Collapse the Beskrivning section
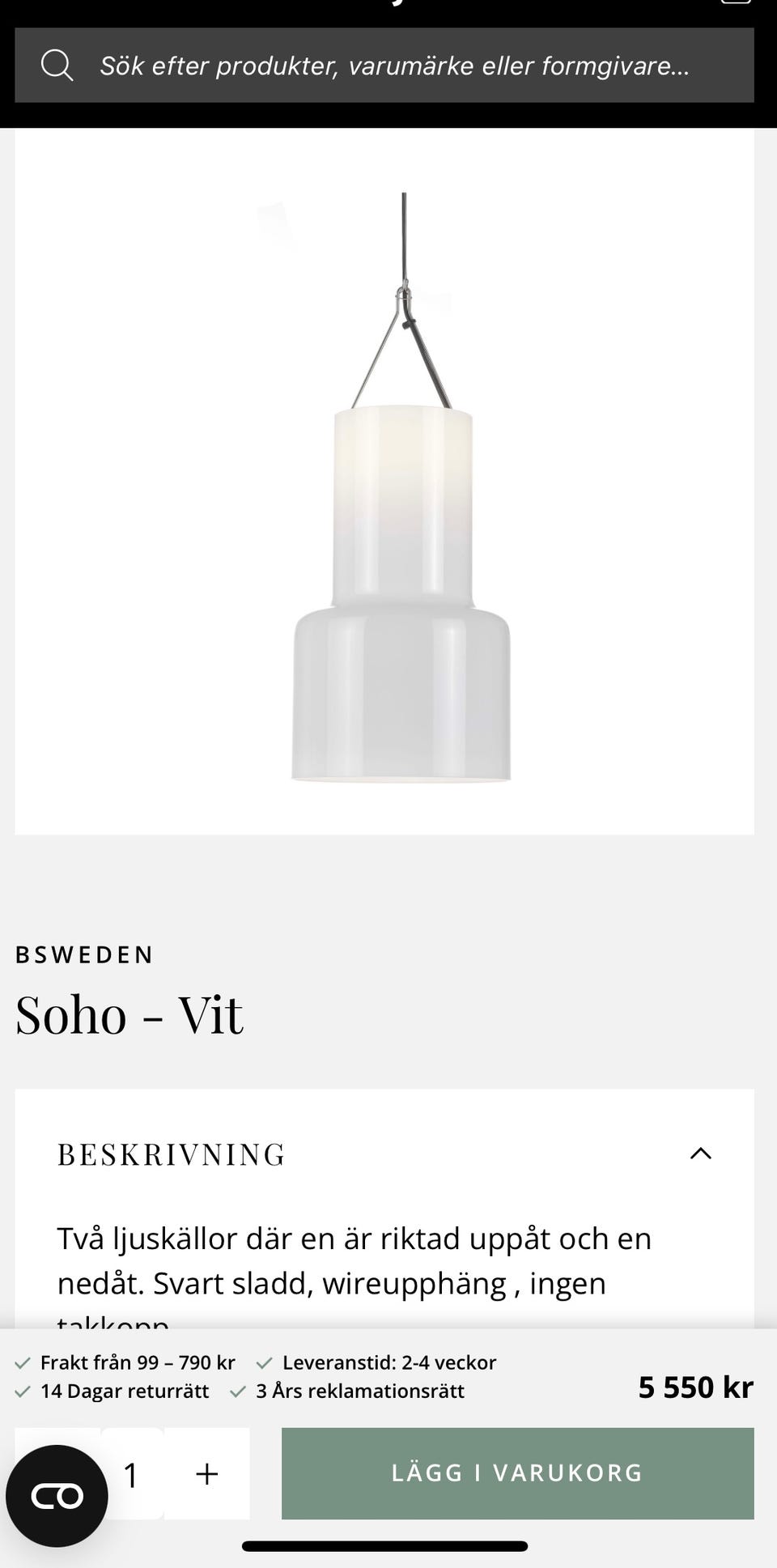The height and width of the screenshot is (1568, 777). click(x=700, y=1154)
